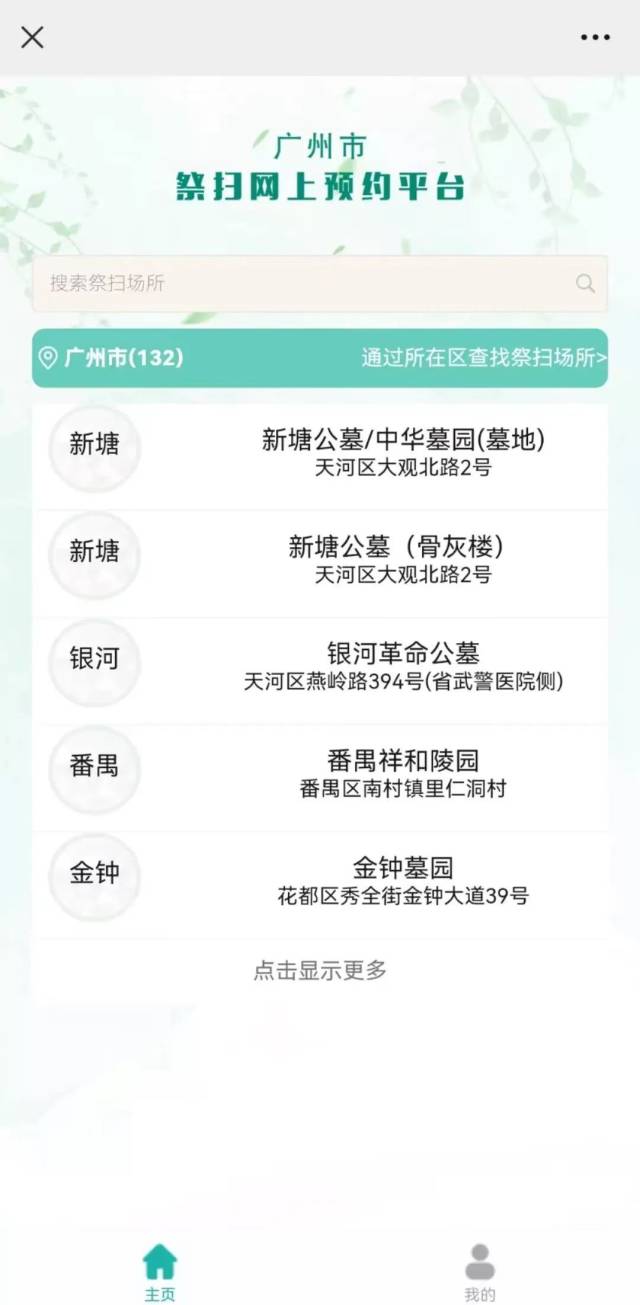The width and height of the screenshot is (640, 1305).
Task: Switch to the 主页 tab
Action: (160, 1271)
